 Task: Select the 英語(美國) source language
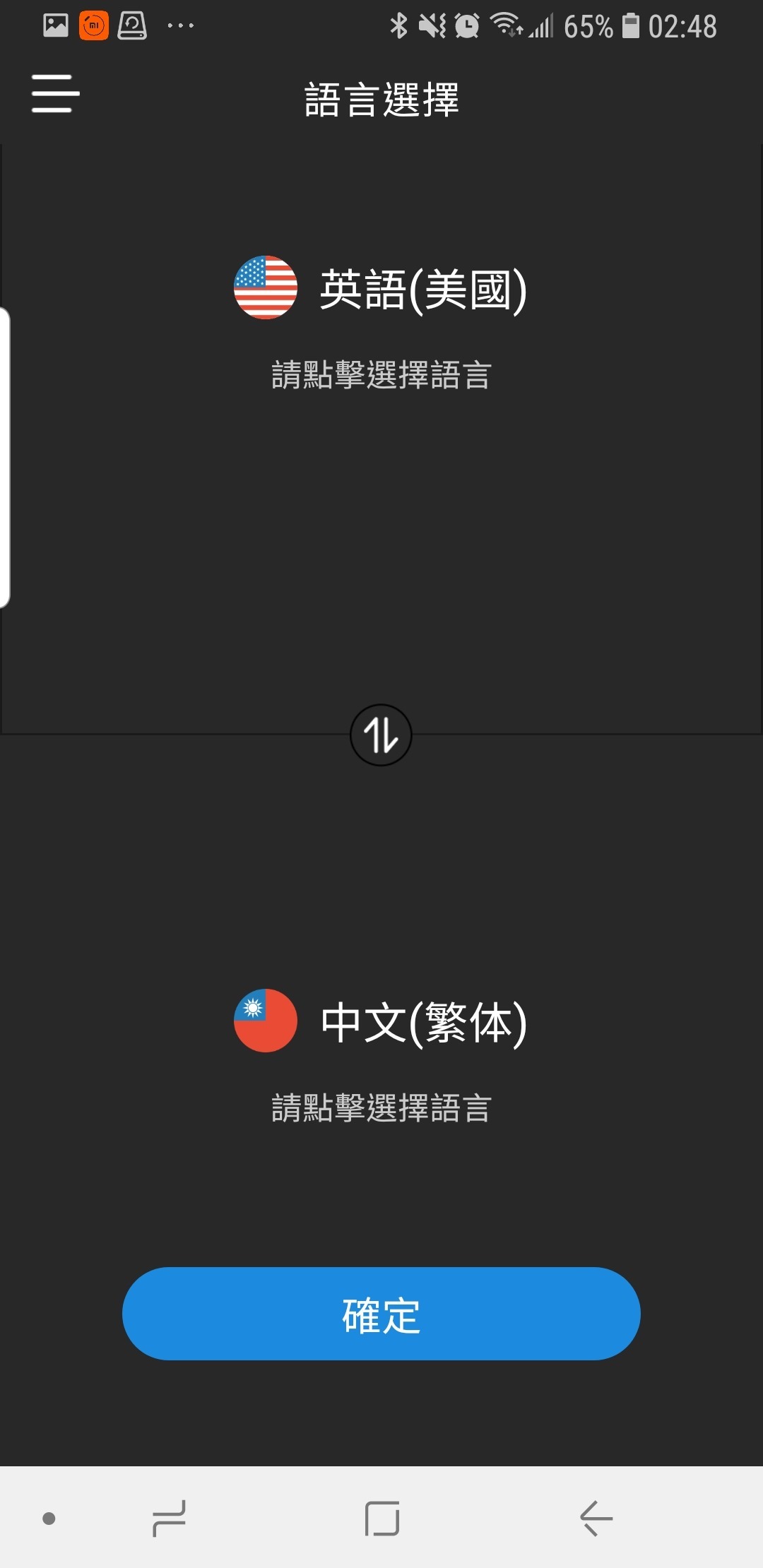[x=381, y=290]
